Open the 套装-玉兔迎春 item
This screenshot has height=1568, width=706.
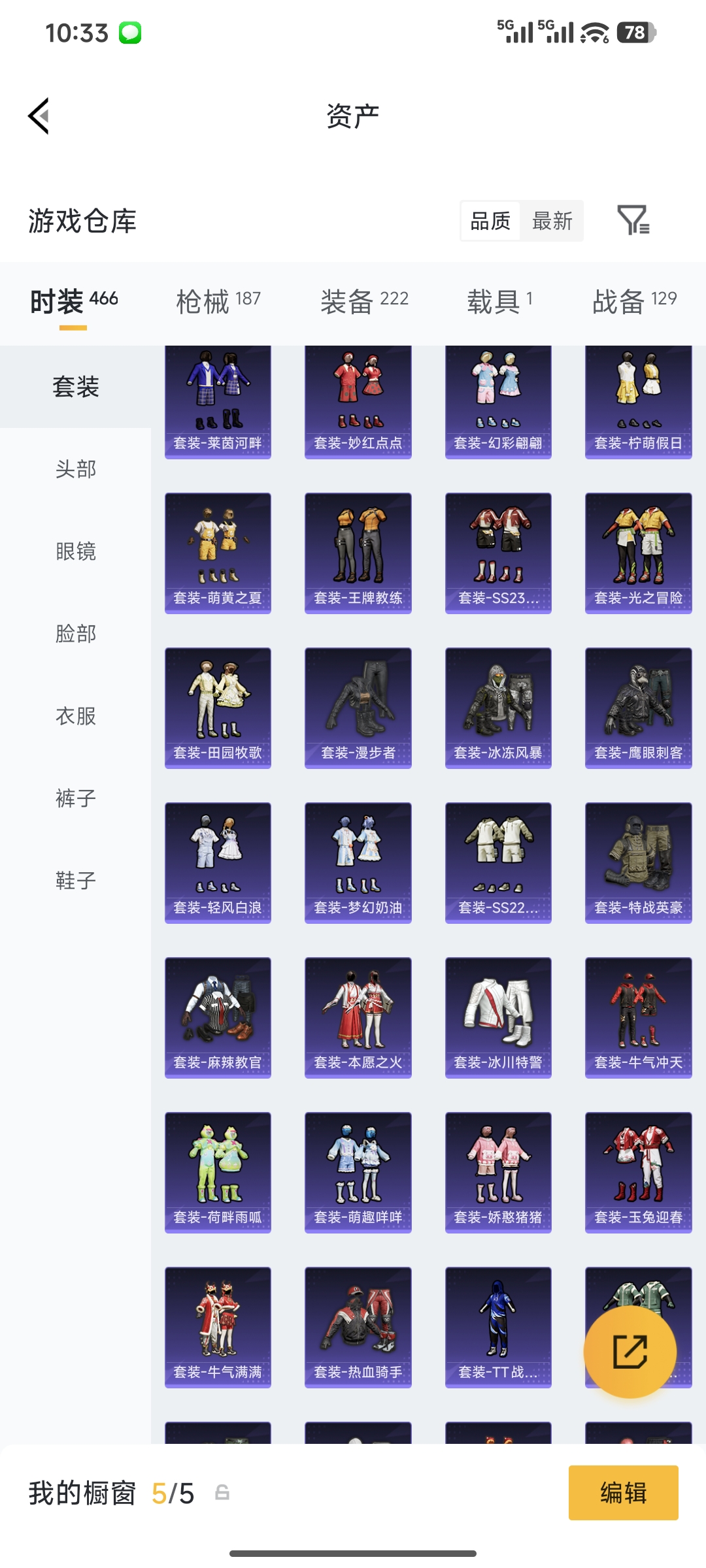pos(638,1172)
